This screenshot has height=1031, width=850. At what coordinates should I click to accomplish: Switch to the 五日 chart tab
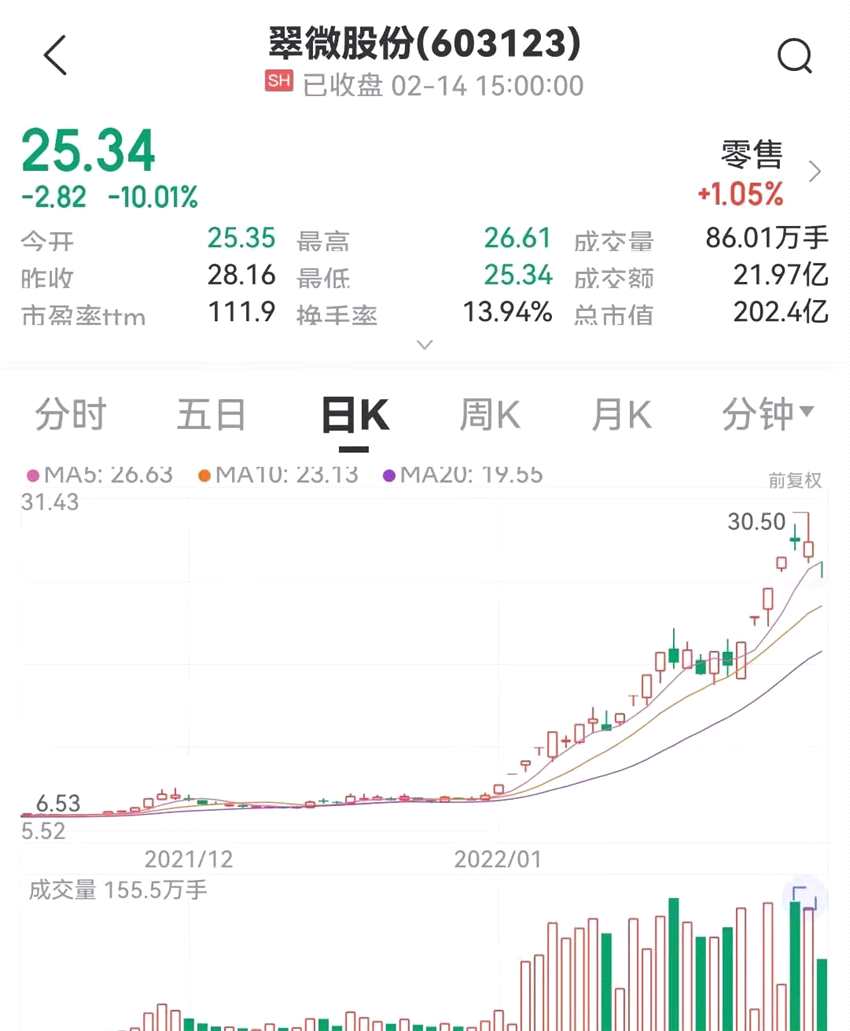211,414
